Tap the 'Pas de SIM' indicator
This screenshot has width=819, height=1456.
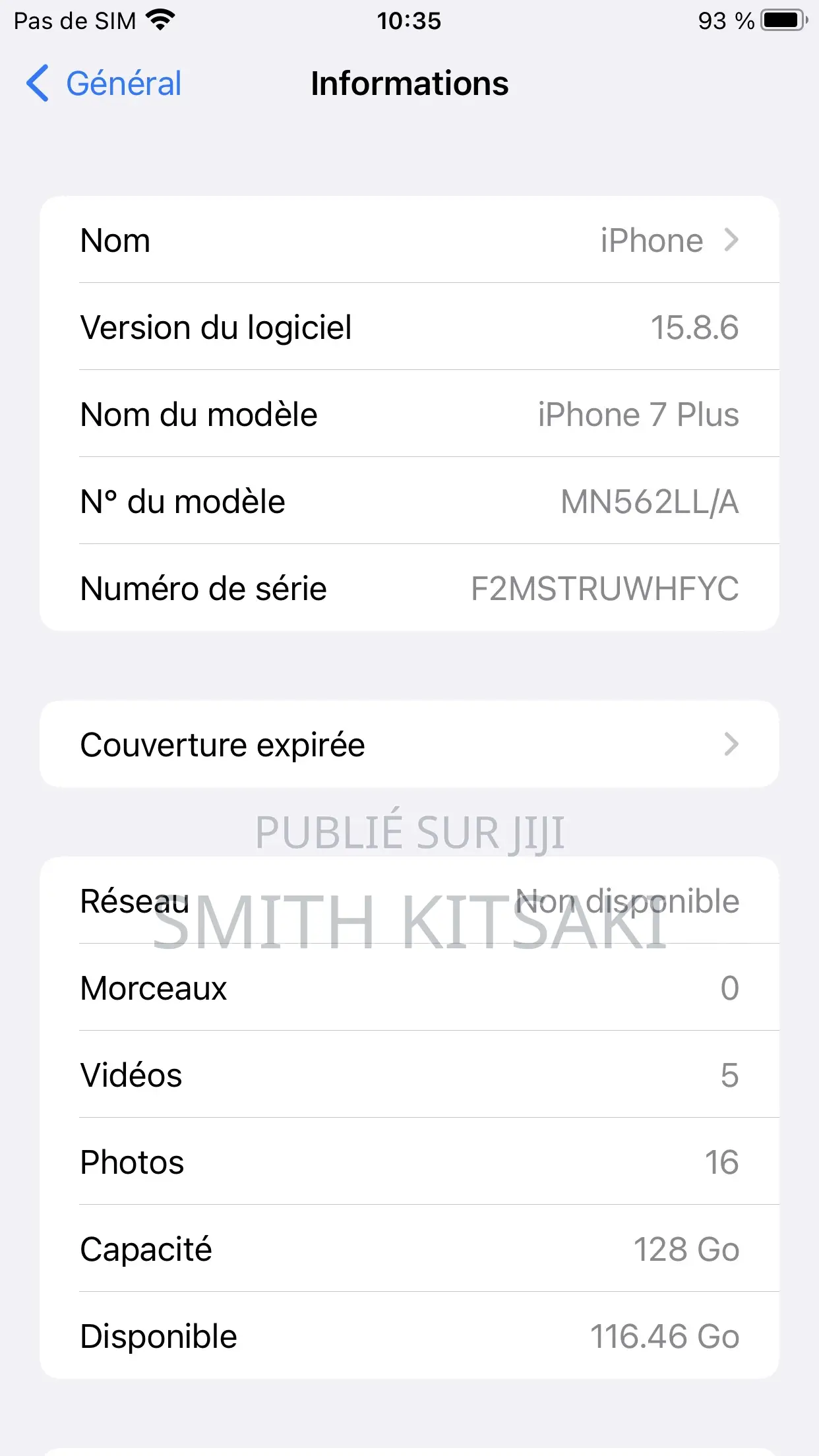(x=75, y=20)
